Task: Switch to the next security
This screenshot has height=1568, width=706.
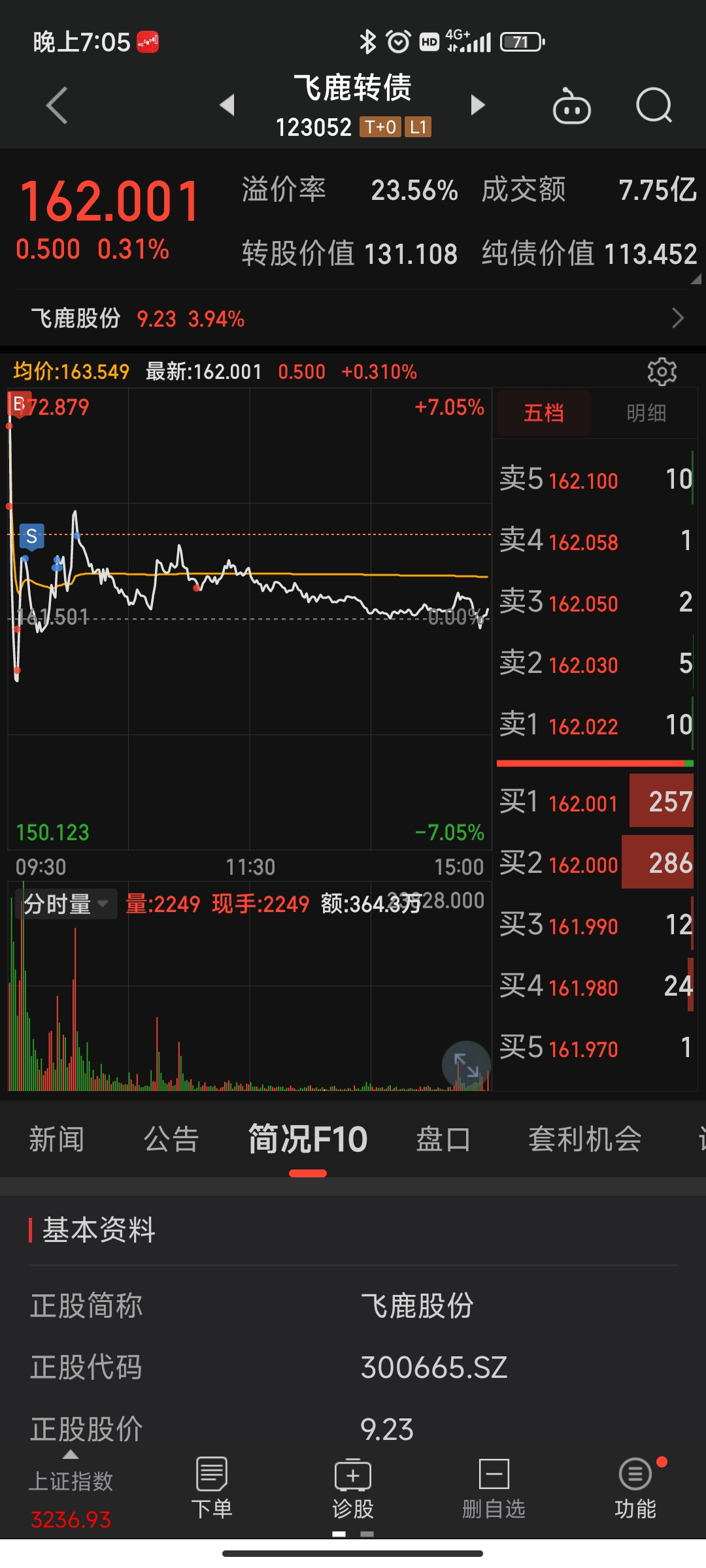Action: click(478, 105)
